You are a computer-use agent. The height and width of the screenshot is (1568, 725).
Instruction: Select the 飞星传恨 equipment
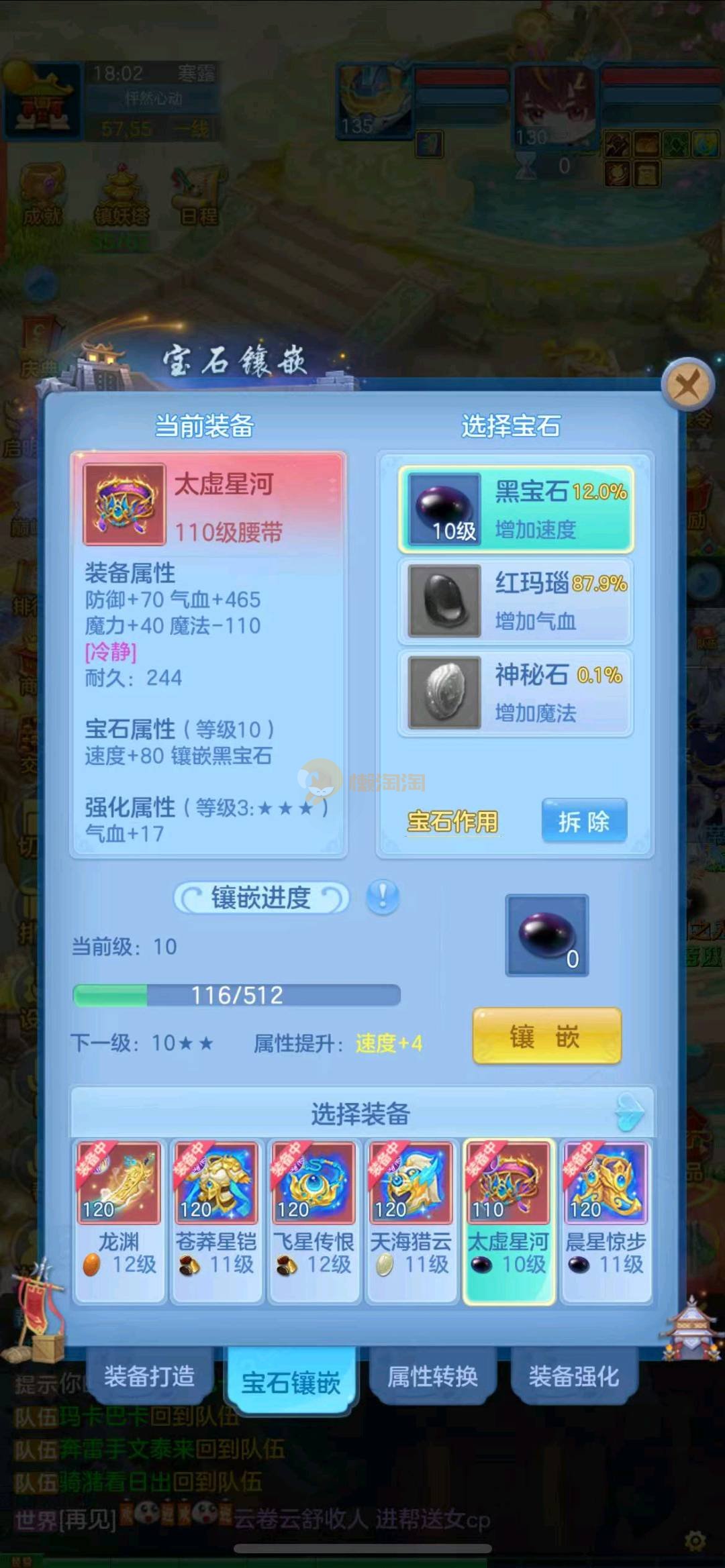coord(313,1221)
